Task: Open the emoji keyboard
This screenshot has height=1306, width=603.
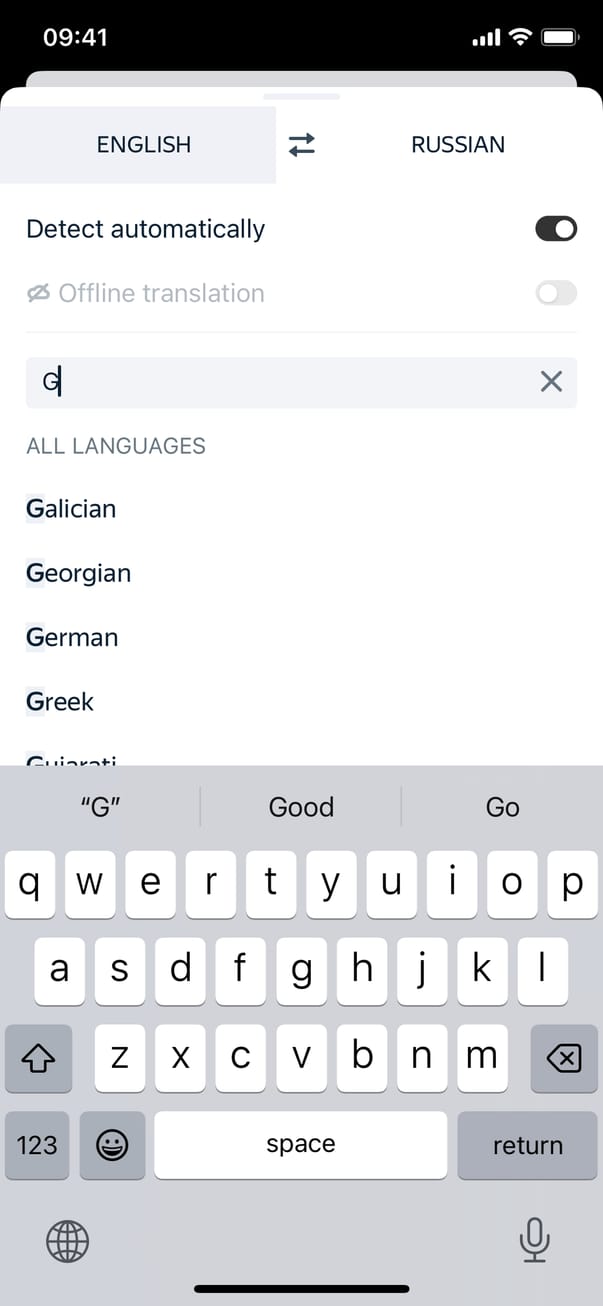Action: [x=112, y=1145]
